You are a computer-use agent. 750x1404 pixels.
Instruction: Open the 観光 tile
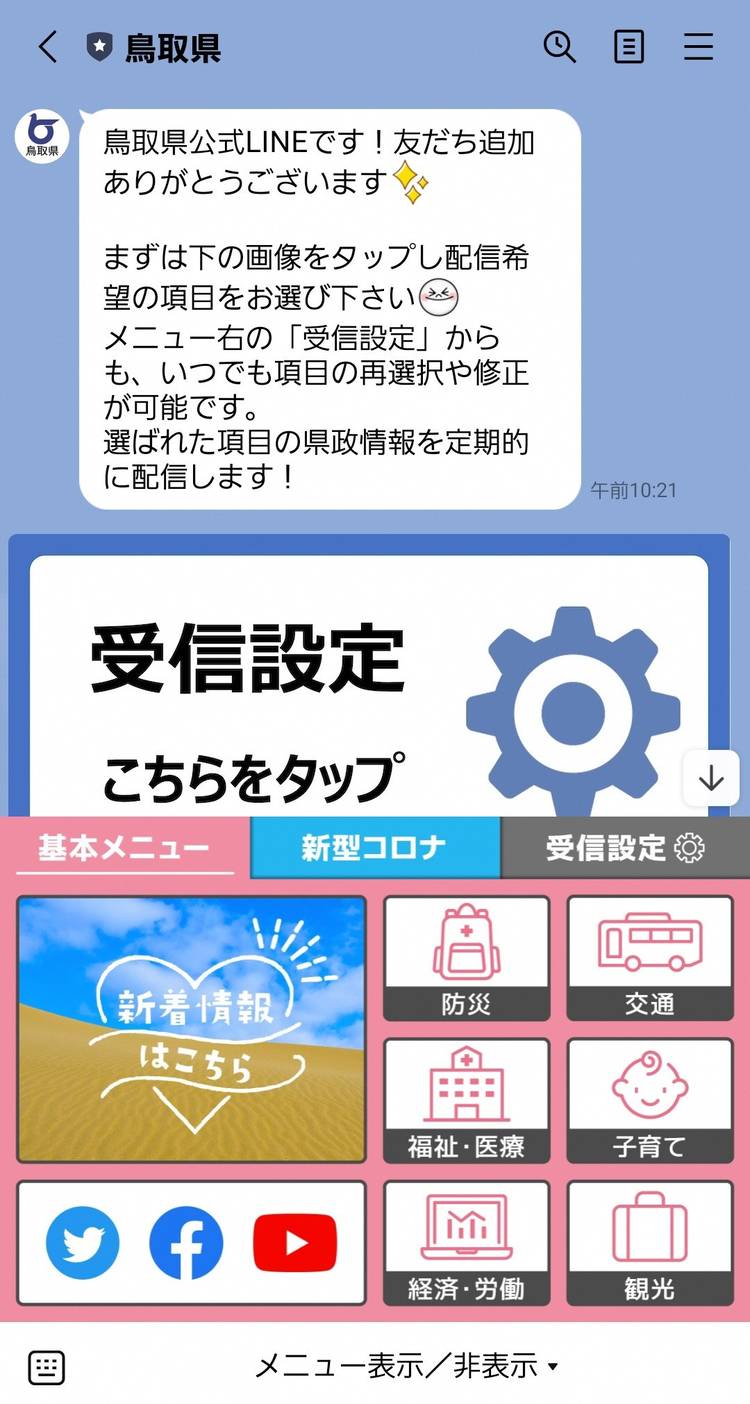pos(649,1243)
